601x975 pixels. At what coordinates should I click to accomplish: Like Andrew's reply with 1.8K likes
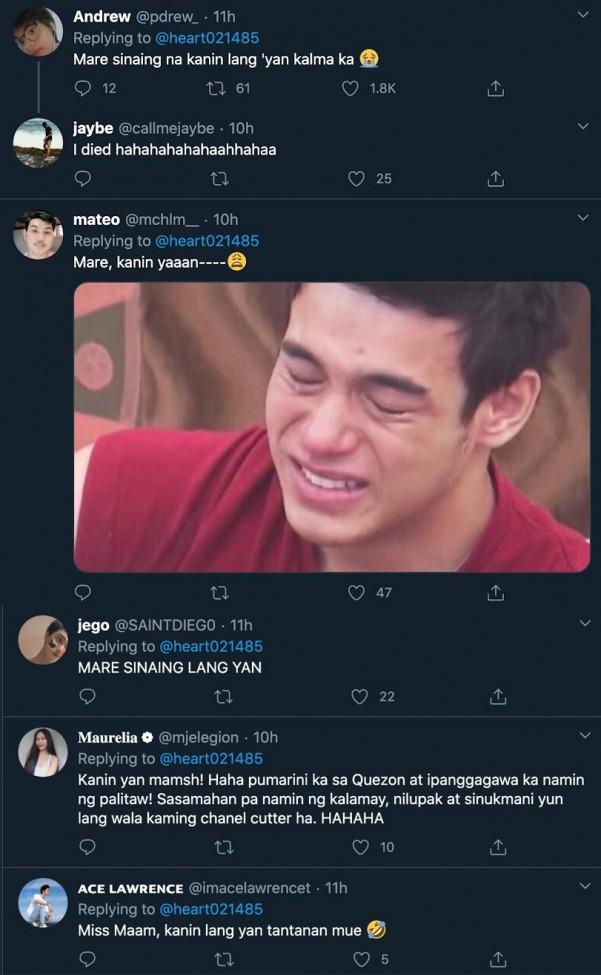(350, 88)
